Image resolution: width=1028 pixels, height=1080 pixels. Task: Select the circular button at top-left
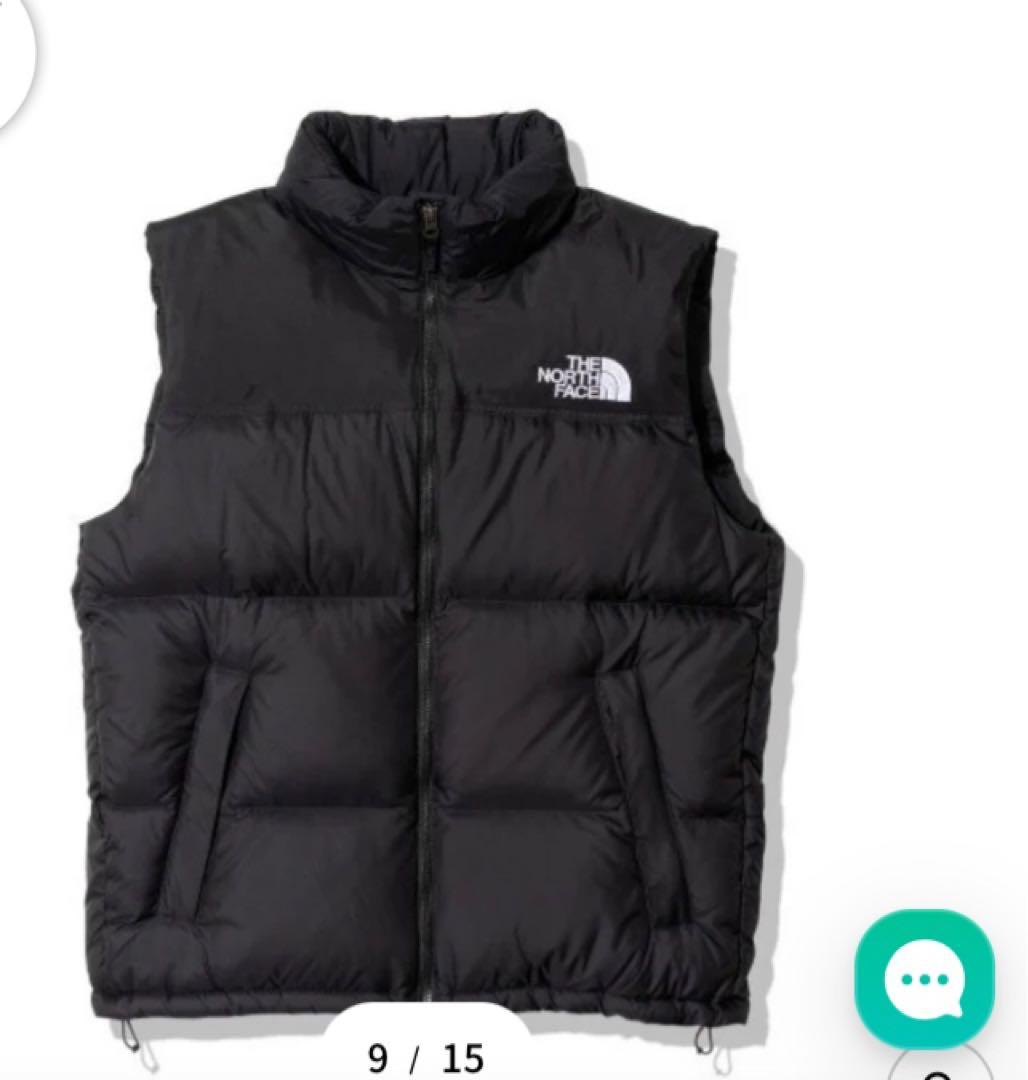click(x=12, y=42)
